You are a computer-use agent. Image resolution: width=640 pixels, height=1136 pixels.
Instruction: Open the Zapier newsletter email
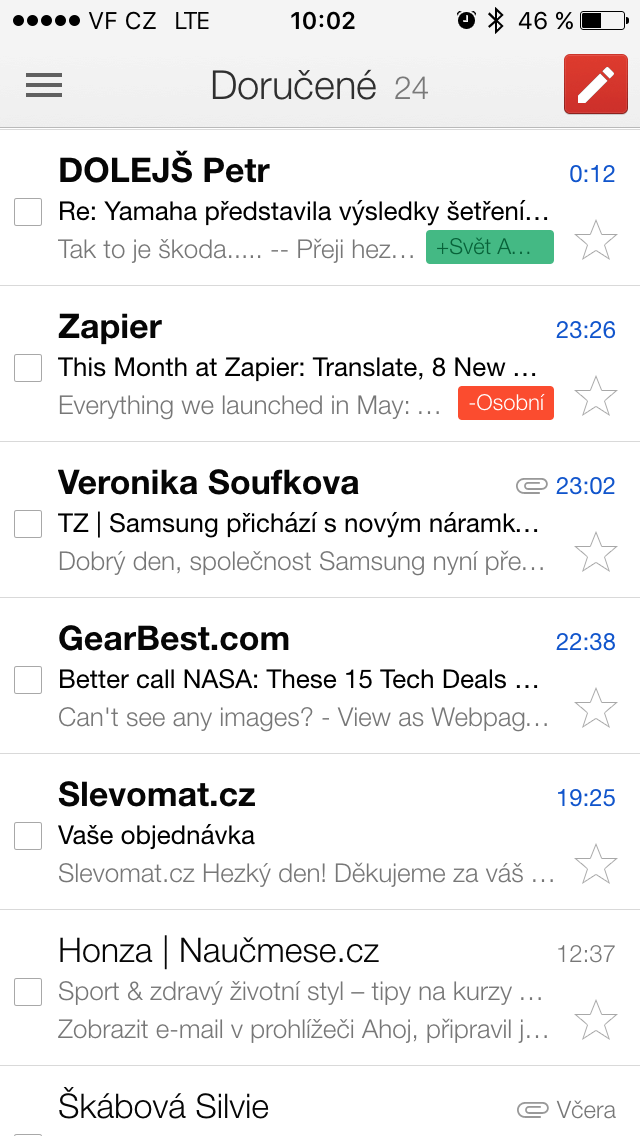(x=320, y=364)
